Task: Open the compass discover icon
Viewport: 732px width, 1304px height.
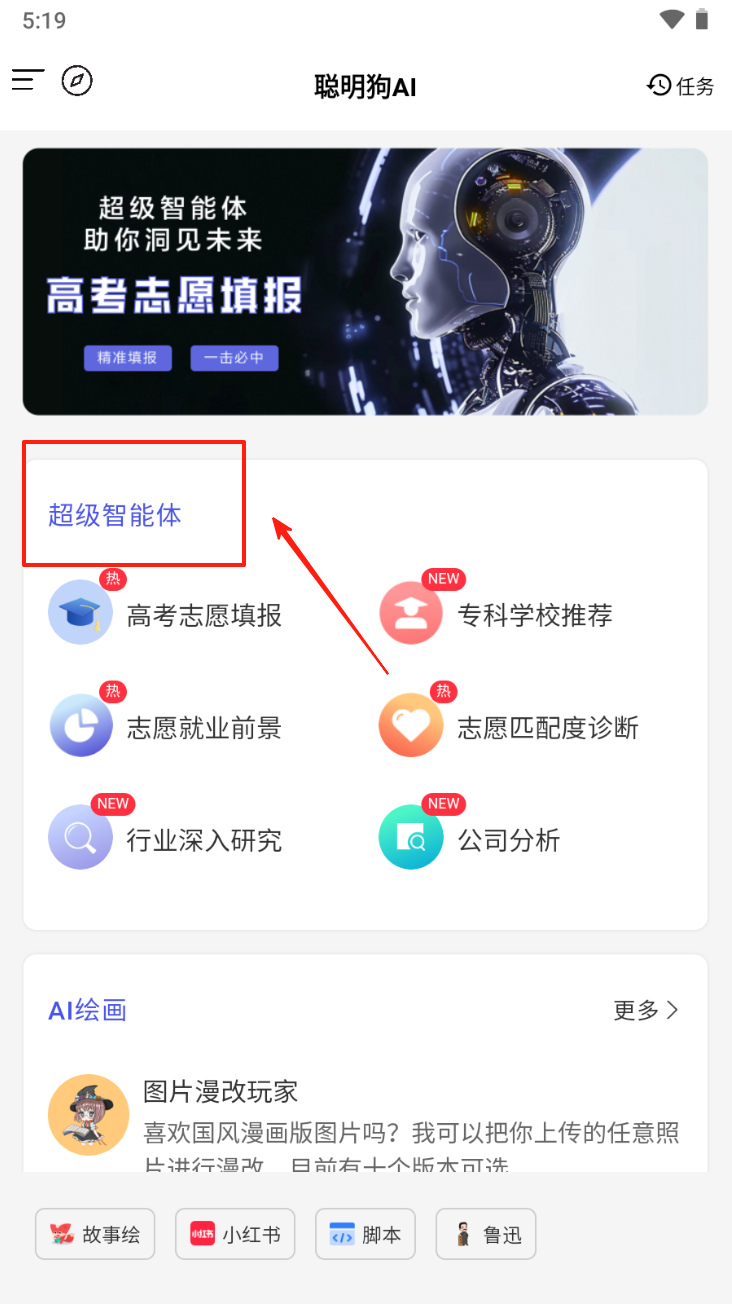Action: pos(77,80)
